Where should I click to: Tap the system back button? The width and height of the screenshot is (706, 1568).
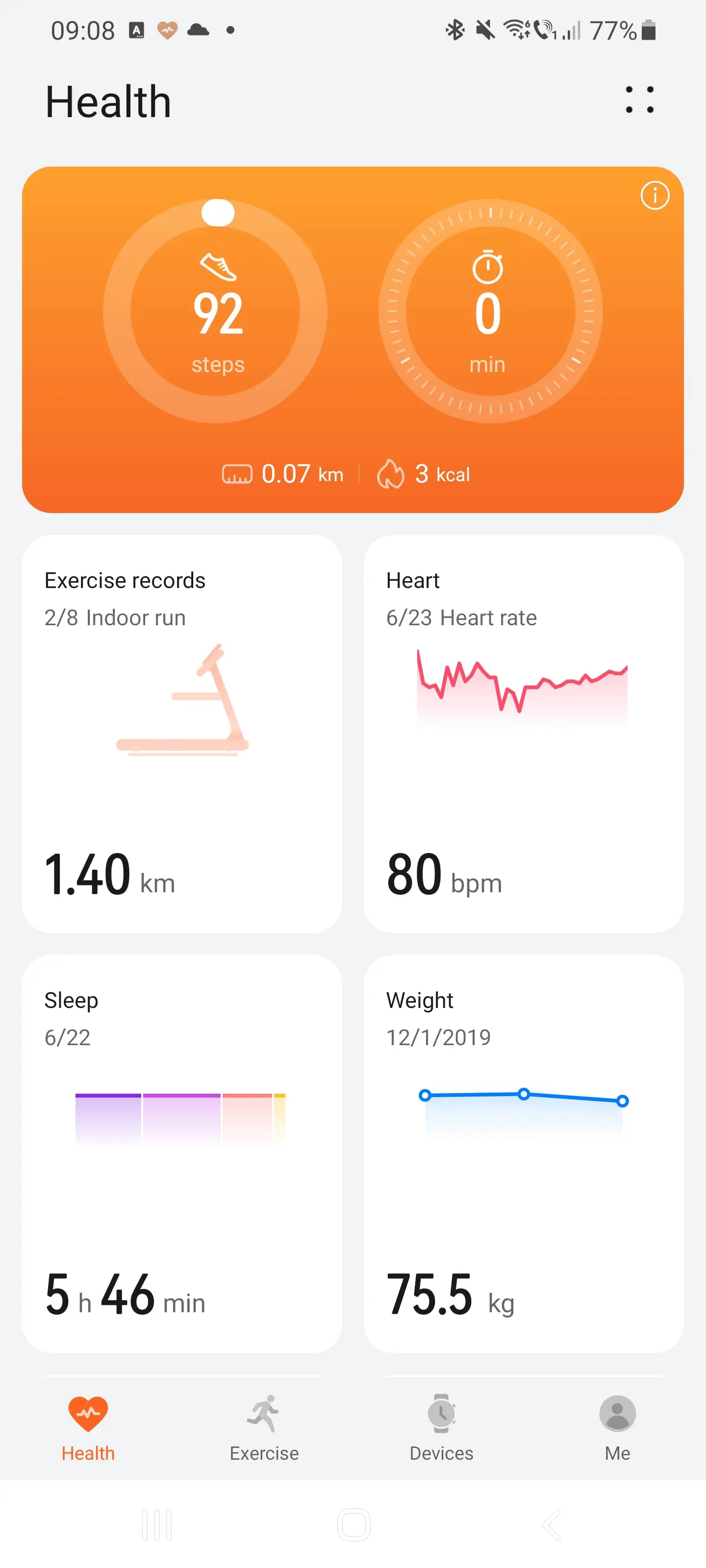point(551,1524)
